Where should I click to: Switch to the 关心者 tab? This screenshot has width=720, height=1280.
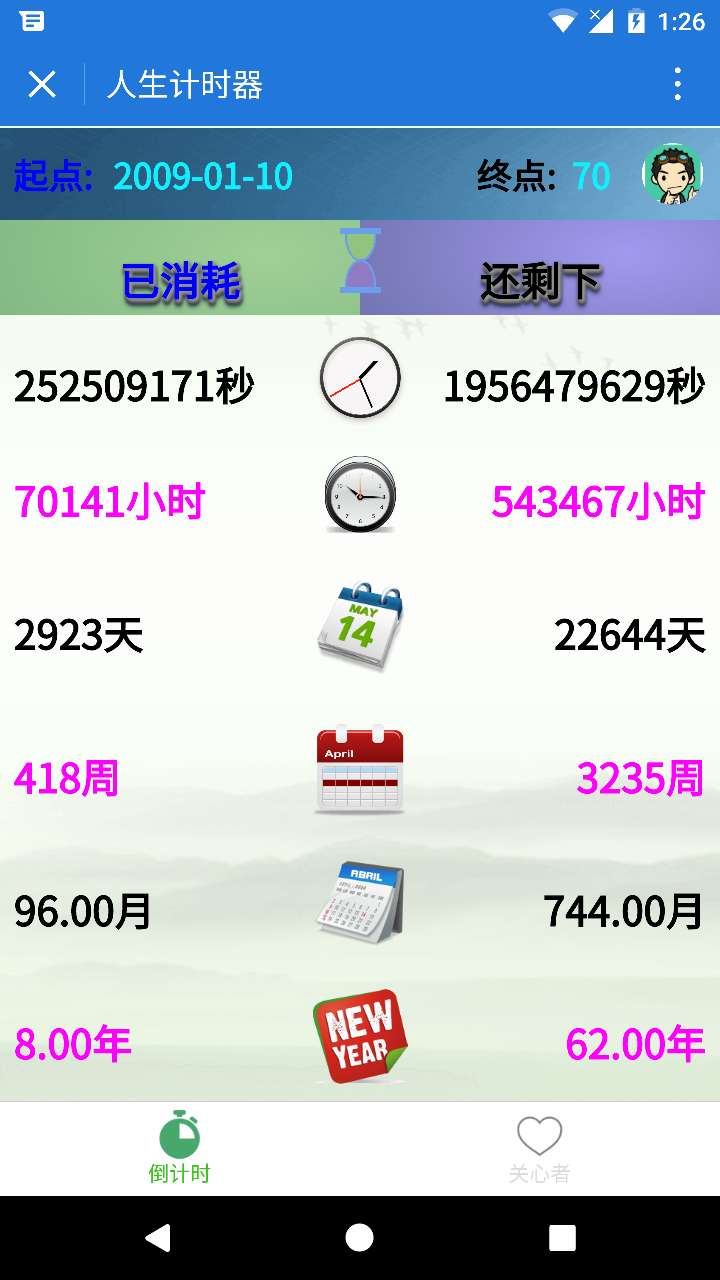[539, 1148]
